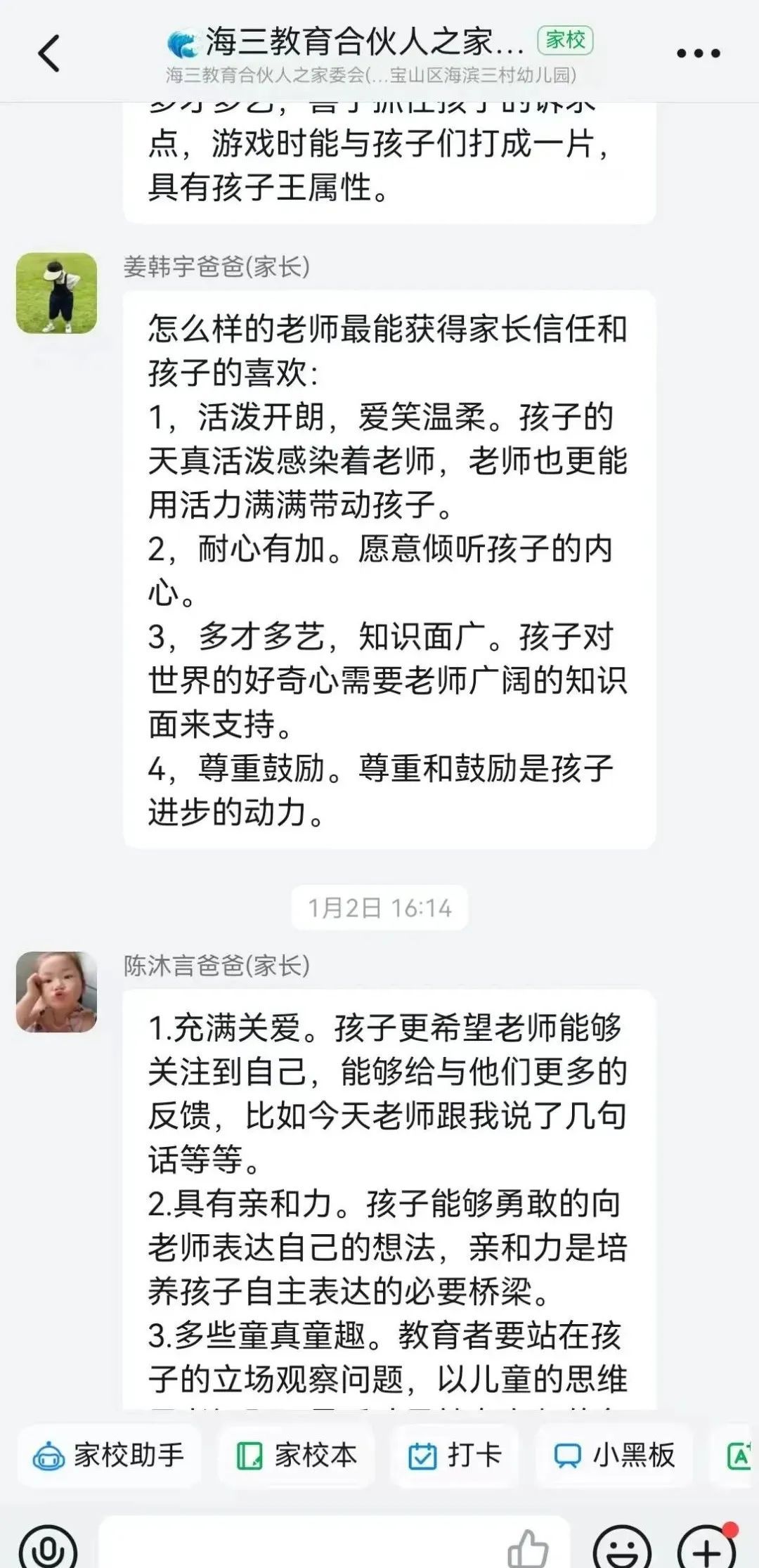Open the 家校本 shortcut
The width and height of the screenshot is (759, 1568).
tap(297, 1455)
